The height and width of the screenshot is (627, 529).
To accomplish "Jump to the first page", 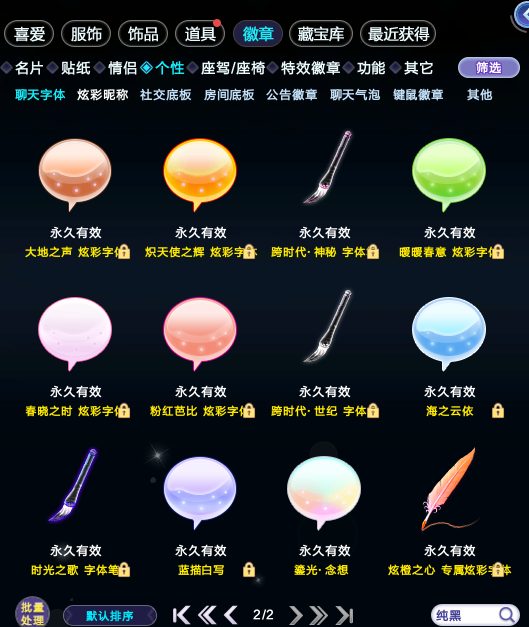I will [181, 614].
